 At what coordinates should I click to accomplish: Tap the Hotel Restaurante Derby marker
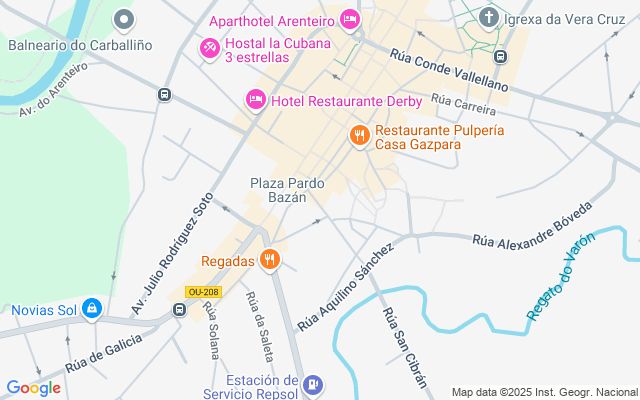click(x=255, y=99)
